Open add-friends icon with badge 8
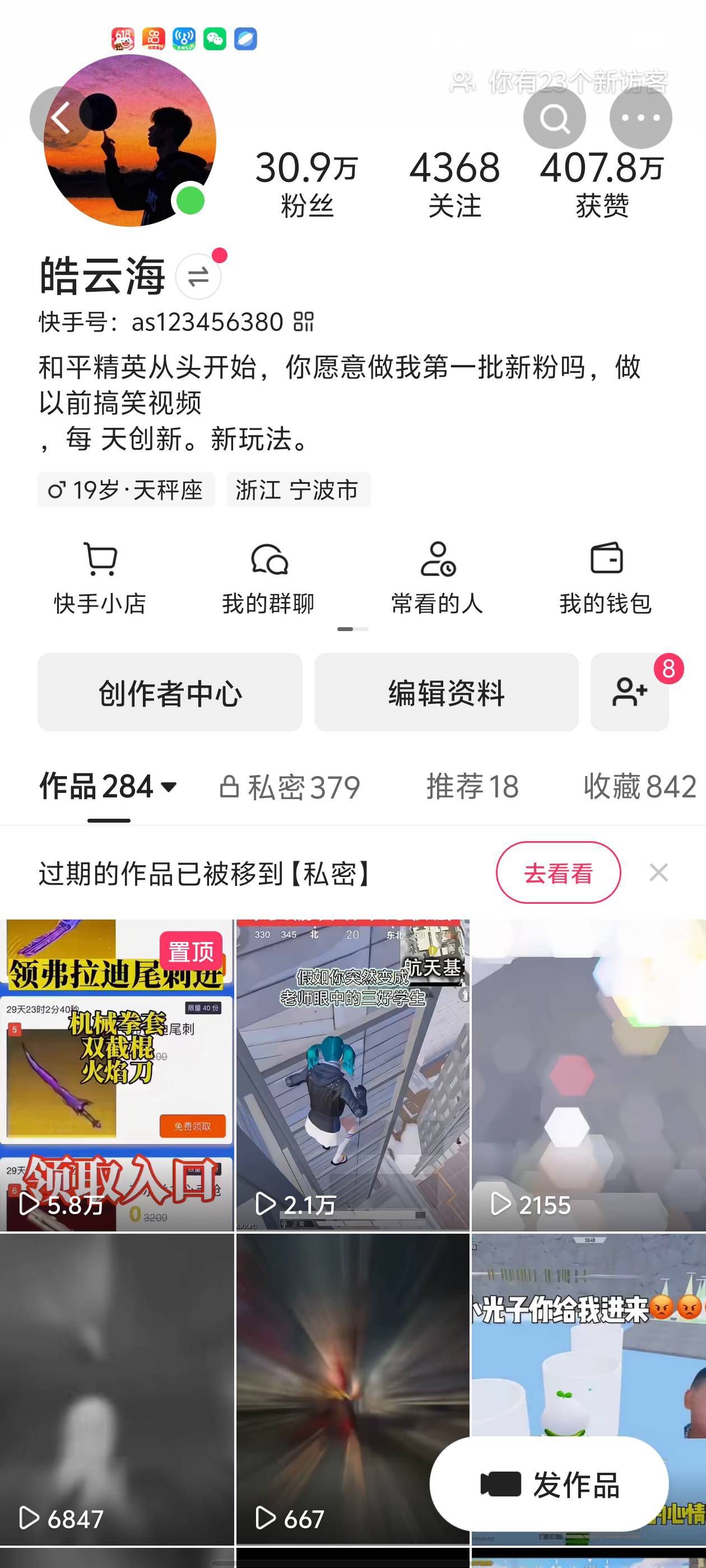This screenshot has width=706, height=1568. 629,693
